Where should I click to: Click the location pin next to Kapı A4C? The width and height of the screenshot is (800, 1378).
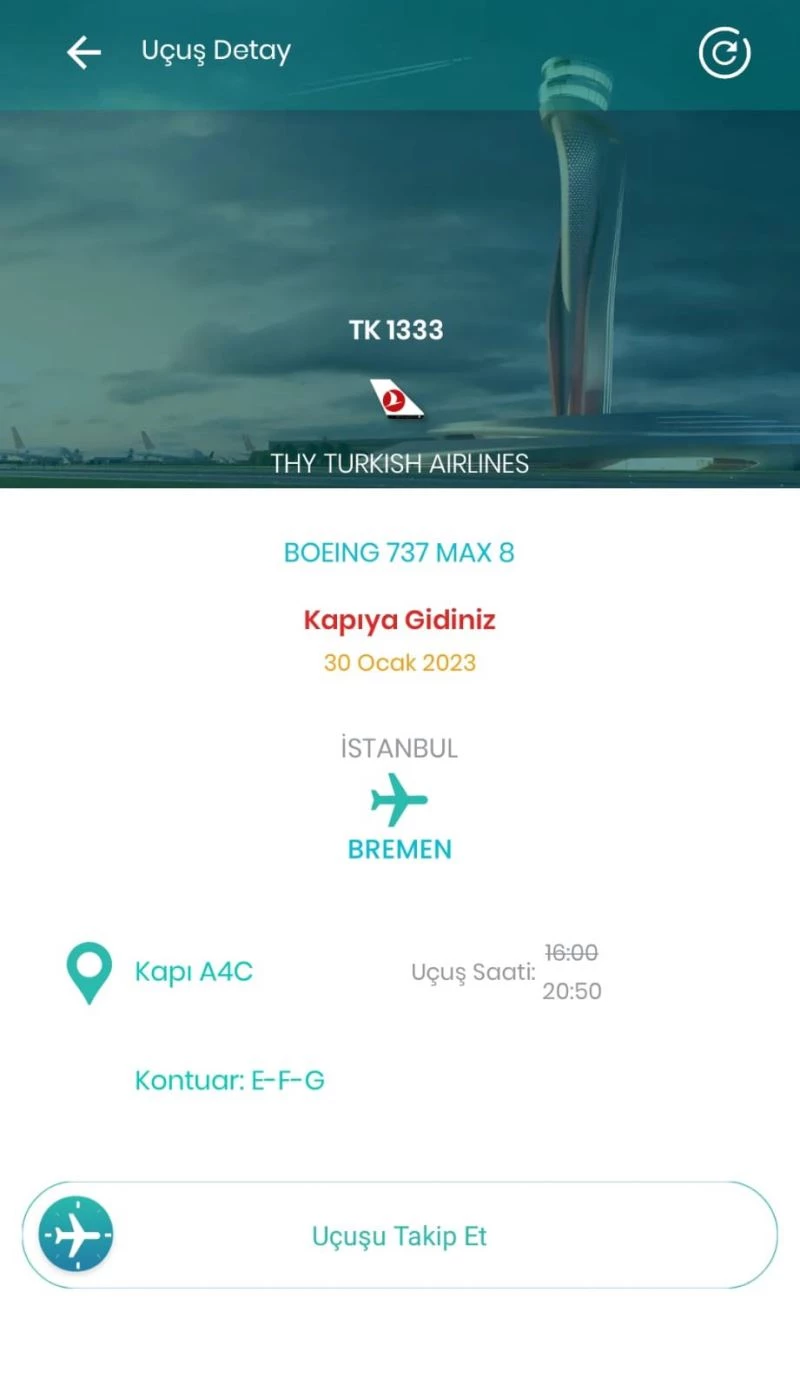pyautogui.click(x=88, y=970)
